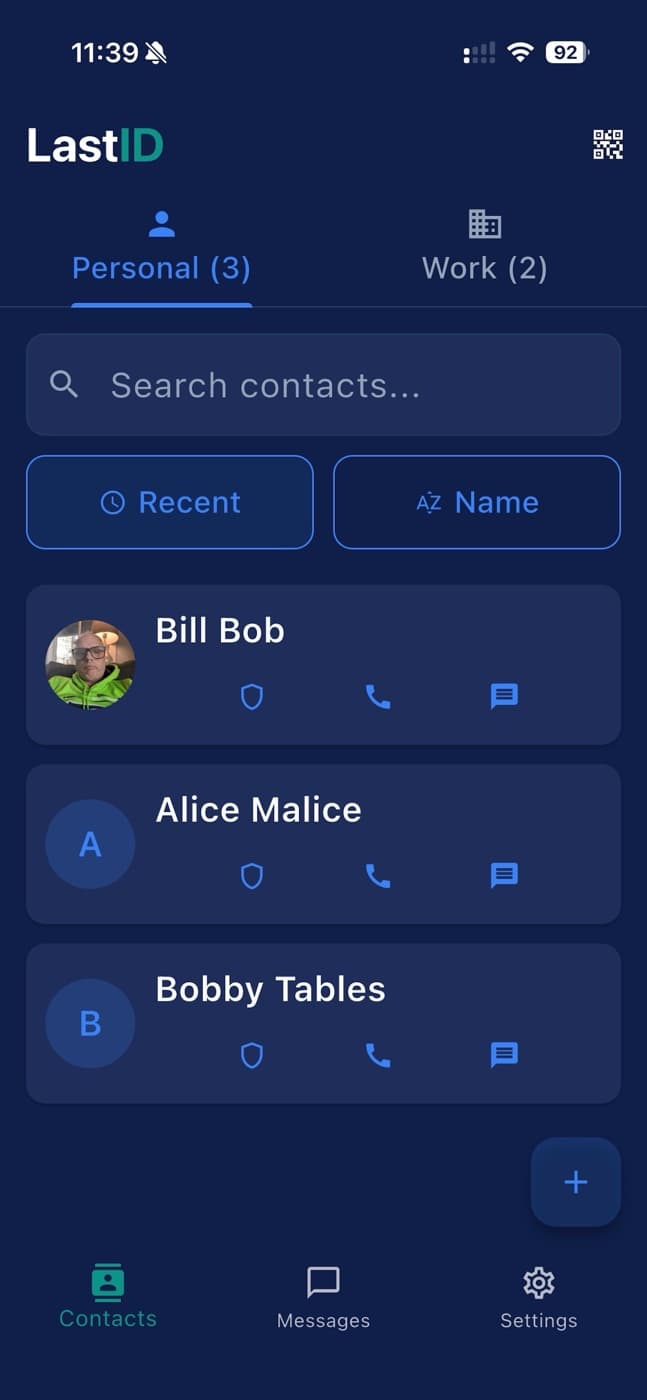Call Bill Bob with the phone icon
The height and width of the screenshot is (1400, 647).
378,697
